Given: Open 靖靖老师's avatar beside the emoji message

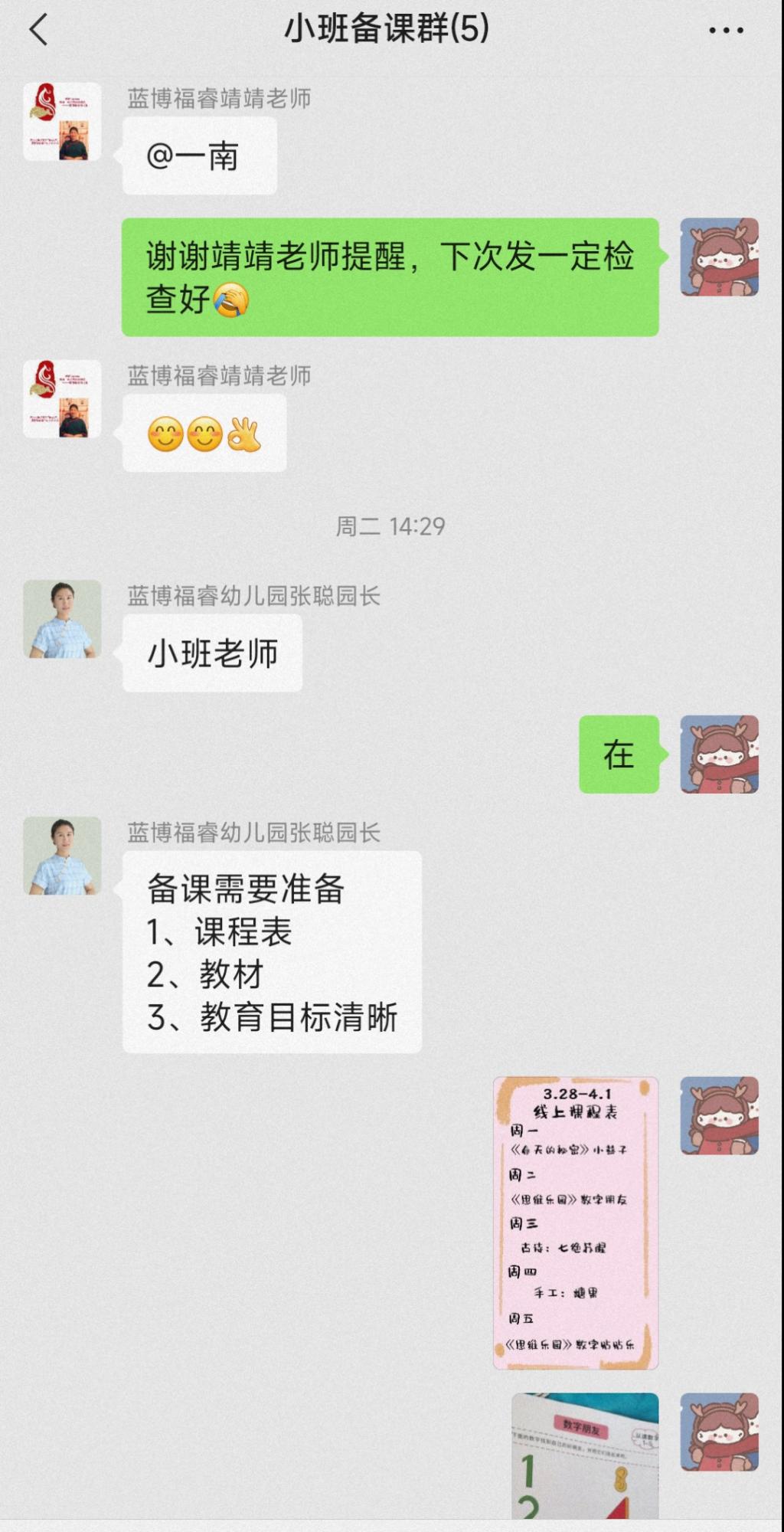Looking at the screenshot, I should 62,399.
